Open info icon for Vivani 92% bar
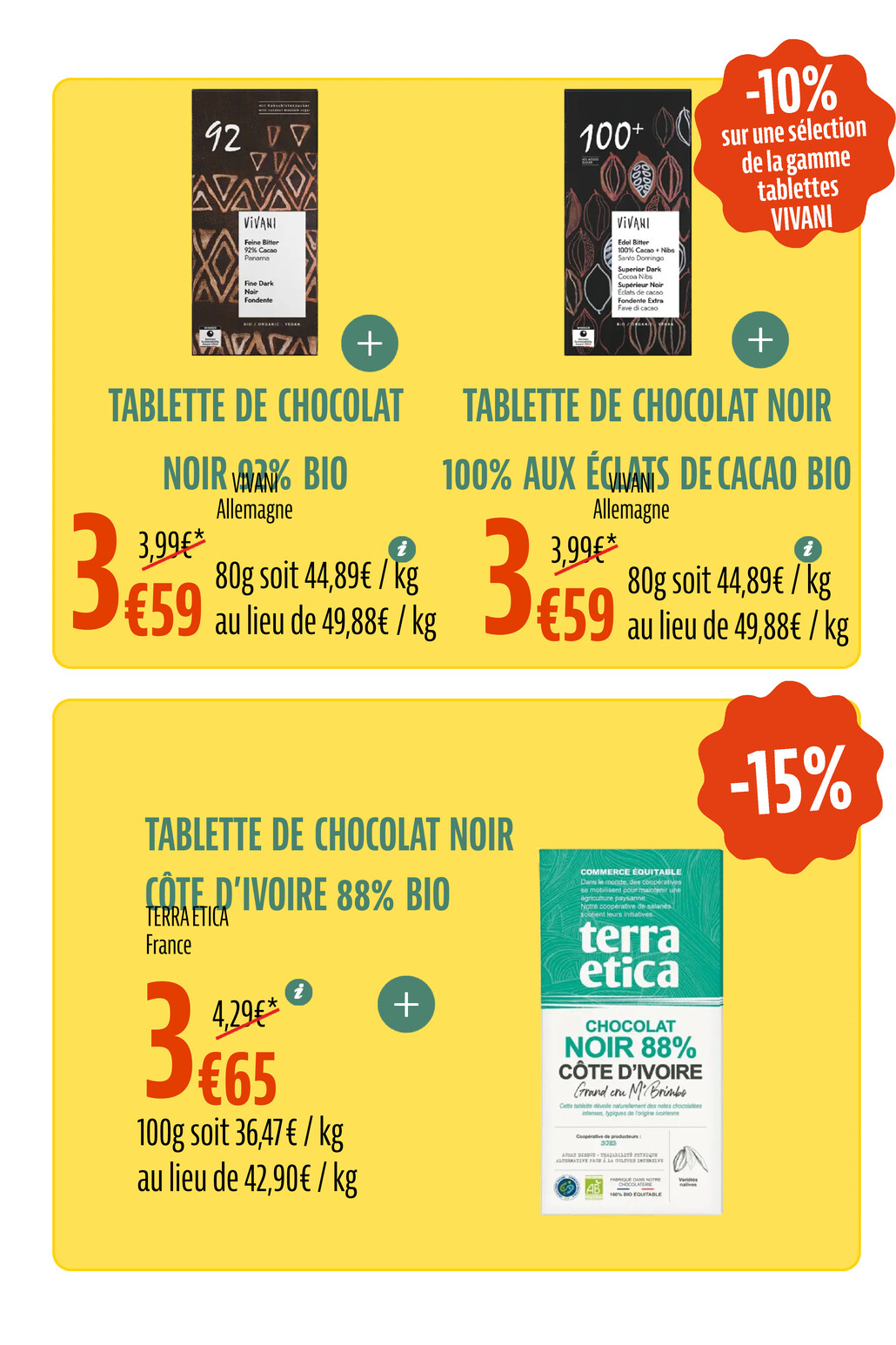Viewport: 896px width, 1345px height. [x=402, y=549]
